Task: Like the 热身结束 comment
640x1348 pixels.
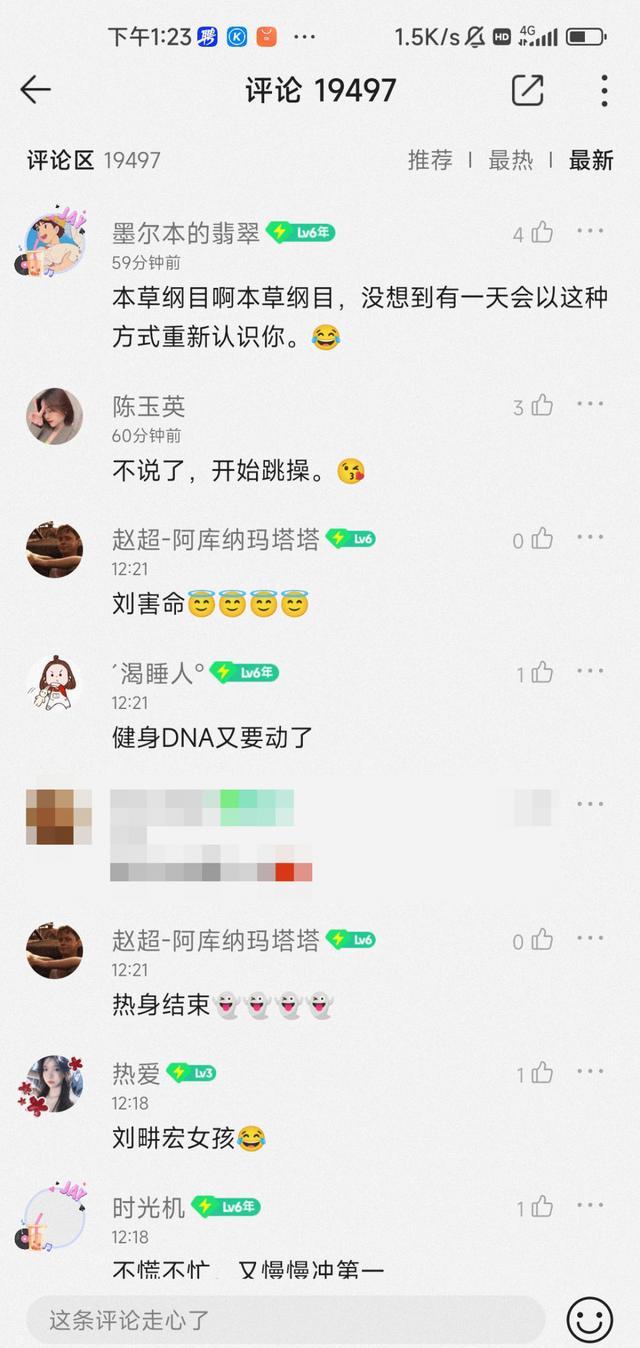Action: point(542,940)
